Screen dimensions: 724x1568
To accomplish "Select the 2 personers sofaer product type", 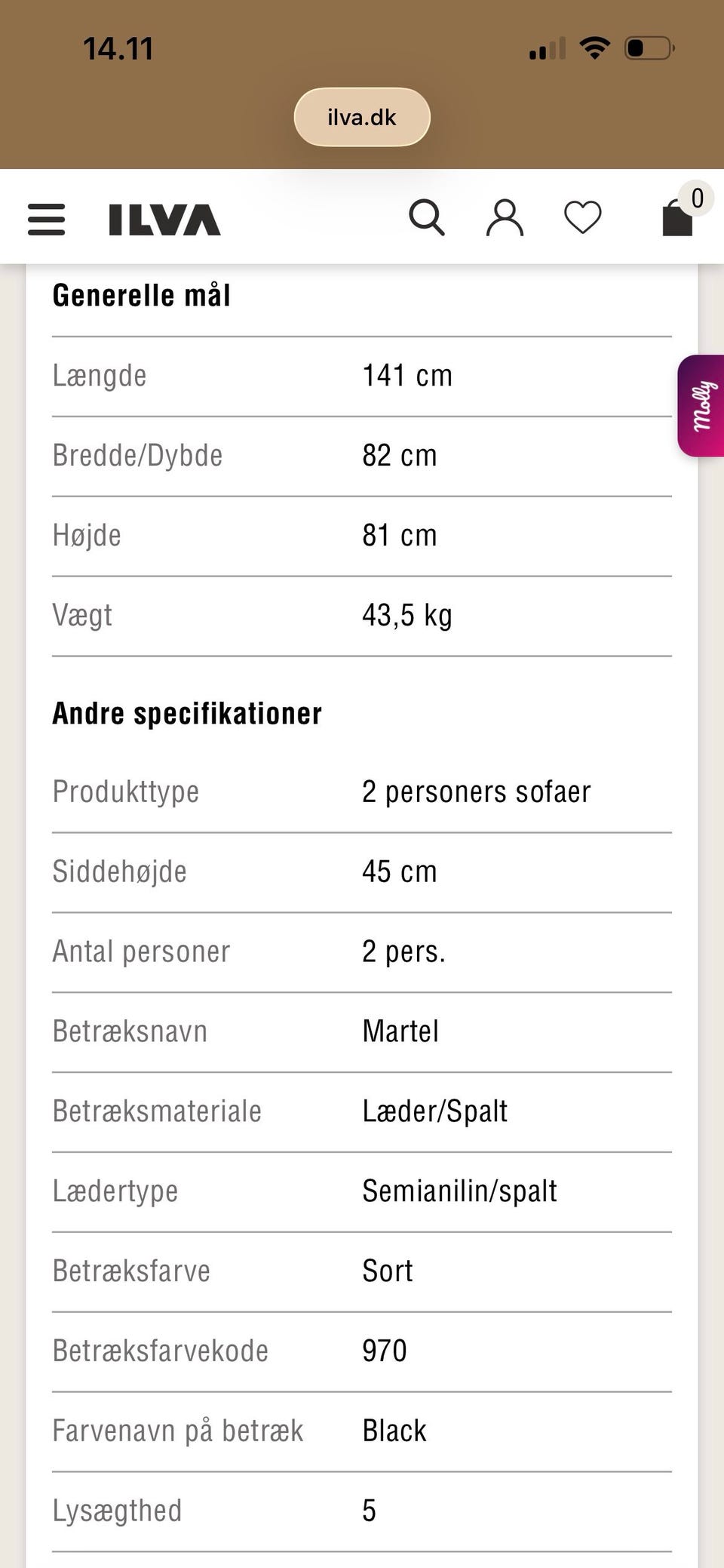I will [477, 791].
